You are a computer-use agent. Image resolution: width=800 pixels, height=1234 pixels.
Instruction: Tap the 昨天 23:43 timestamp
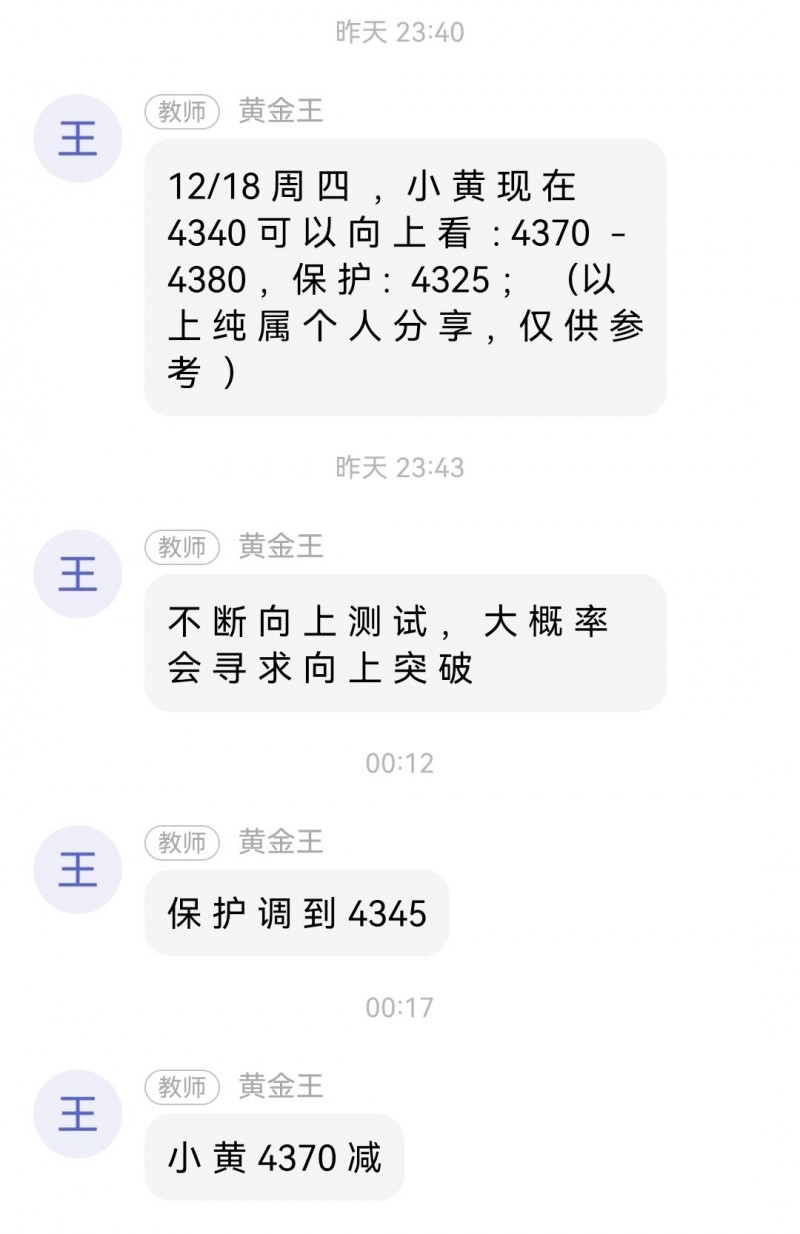(398, 466)
